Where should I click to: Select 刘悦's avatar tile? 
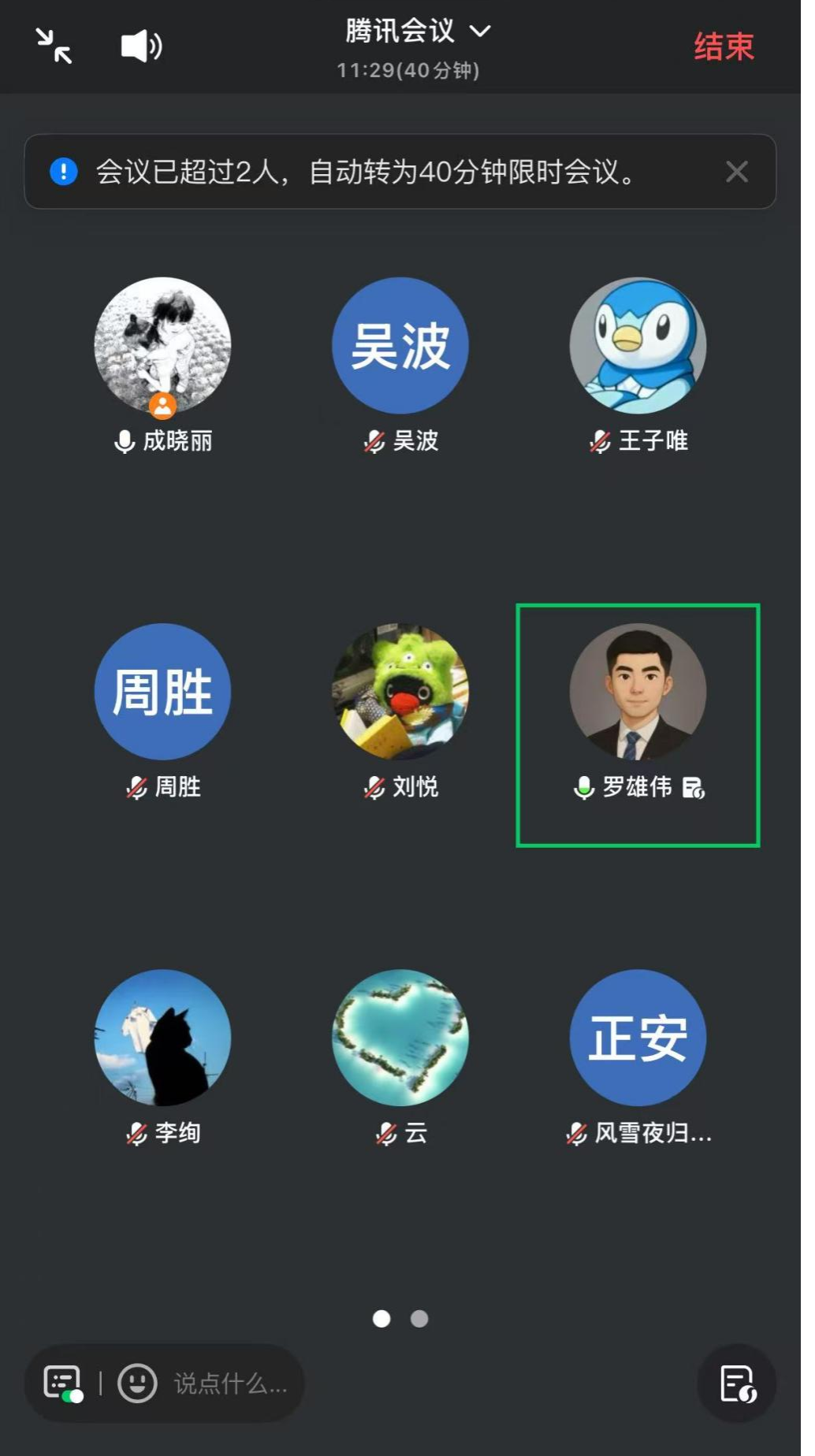(400, 692)
